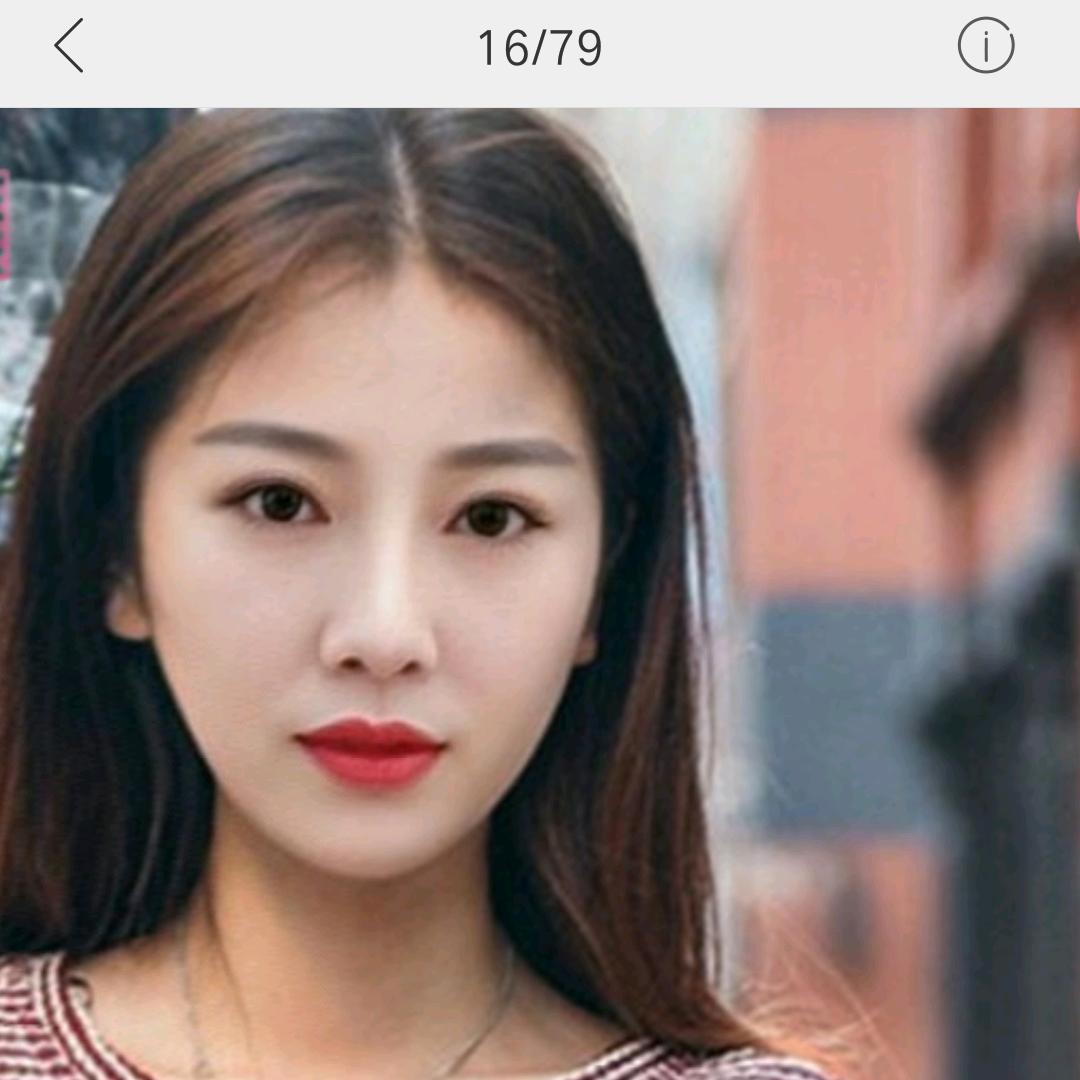Viewport: 1080px width, 1080px height.
Task: Open the photo info icon
Action: click(x=985, y=46)
